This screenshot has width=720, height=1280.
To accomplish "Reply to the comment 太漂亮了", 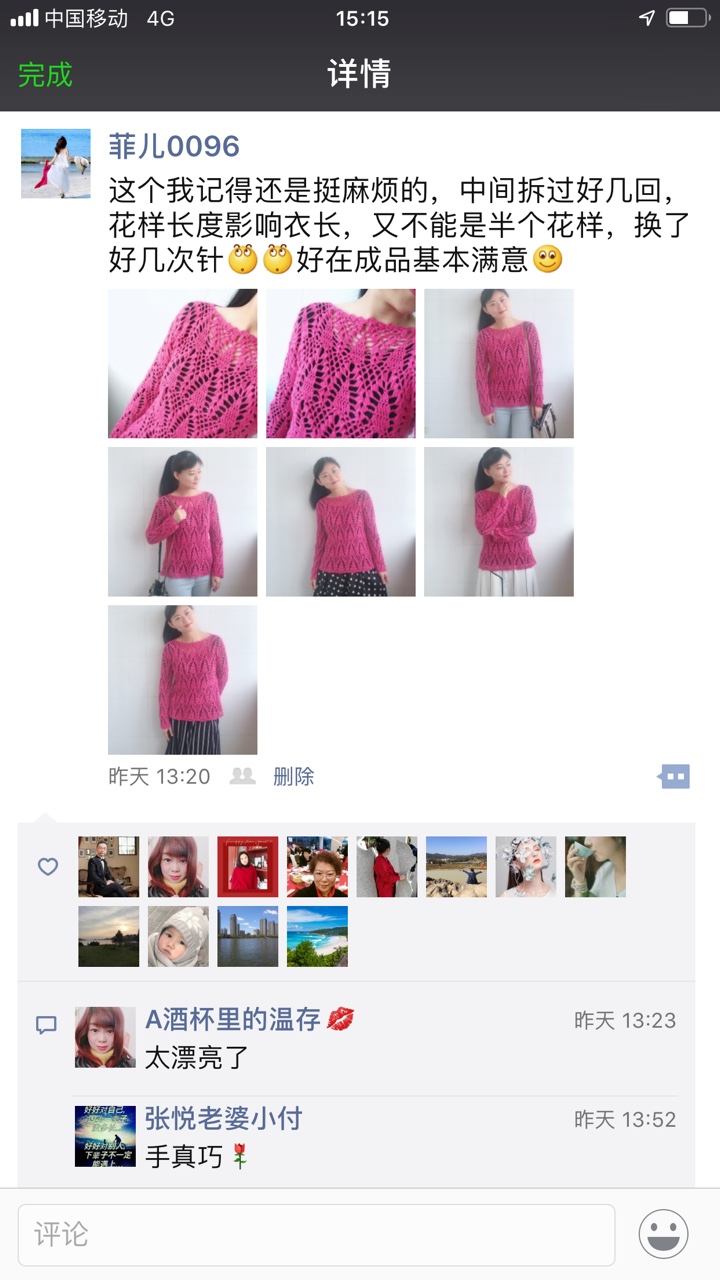I will [196, 1057].
